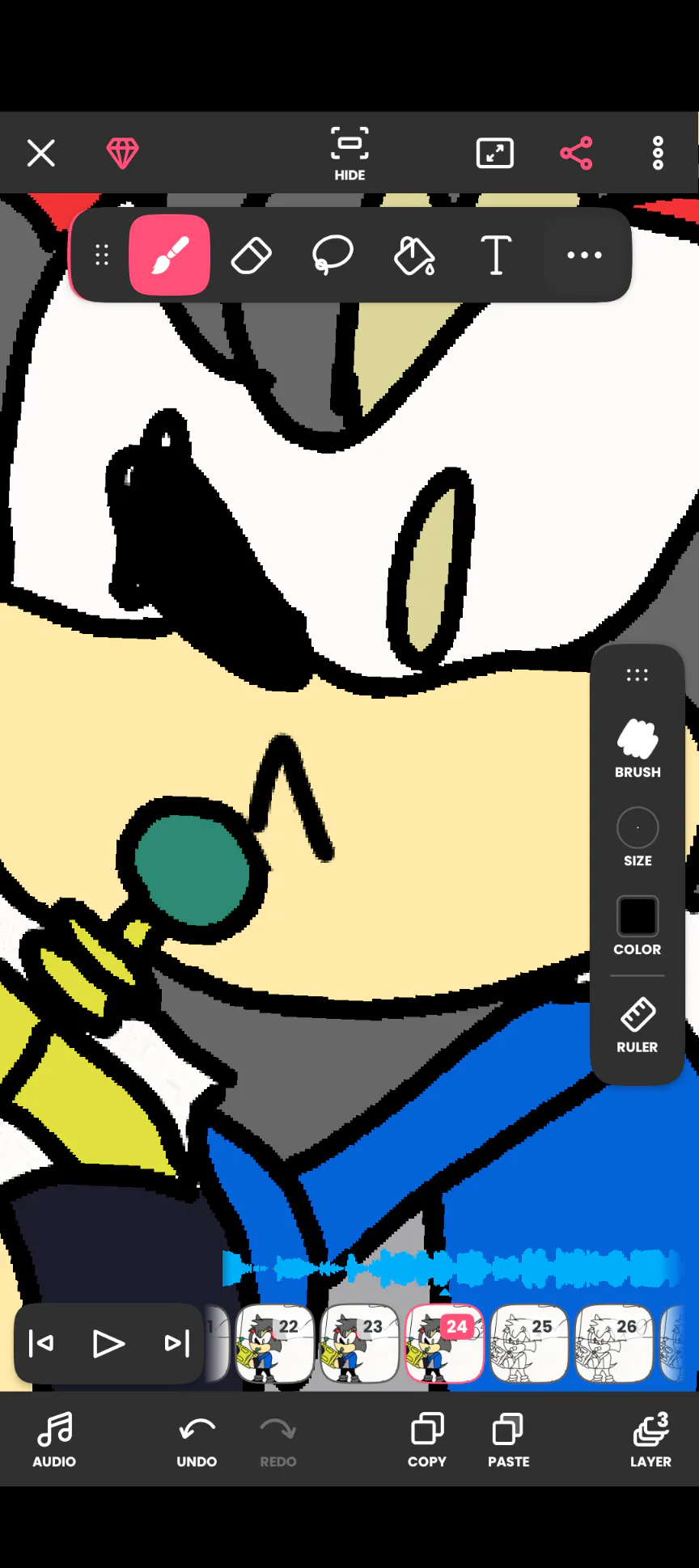Play the animation
Screen dimensions: 699x1568
coord(108,1343)
